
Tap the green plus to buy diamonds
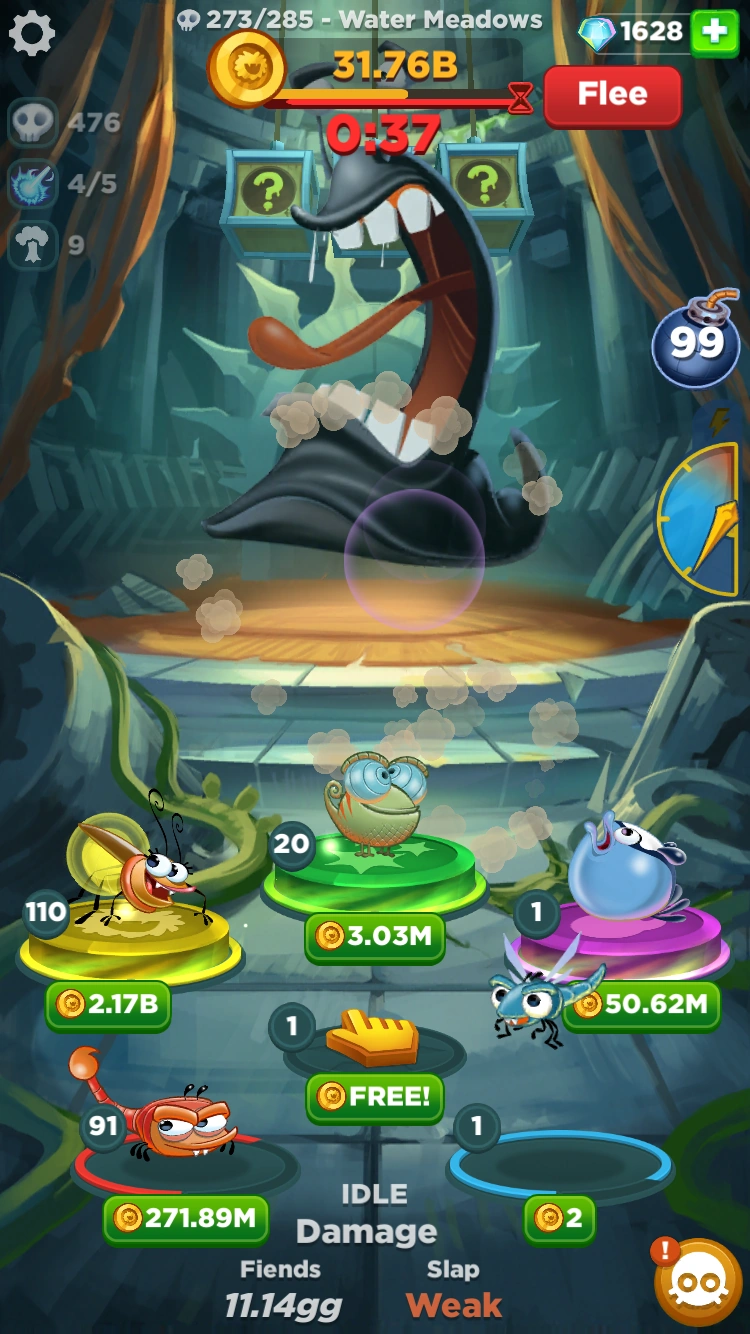coord(716,33)
